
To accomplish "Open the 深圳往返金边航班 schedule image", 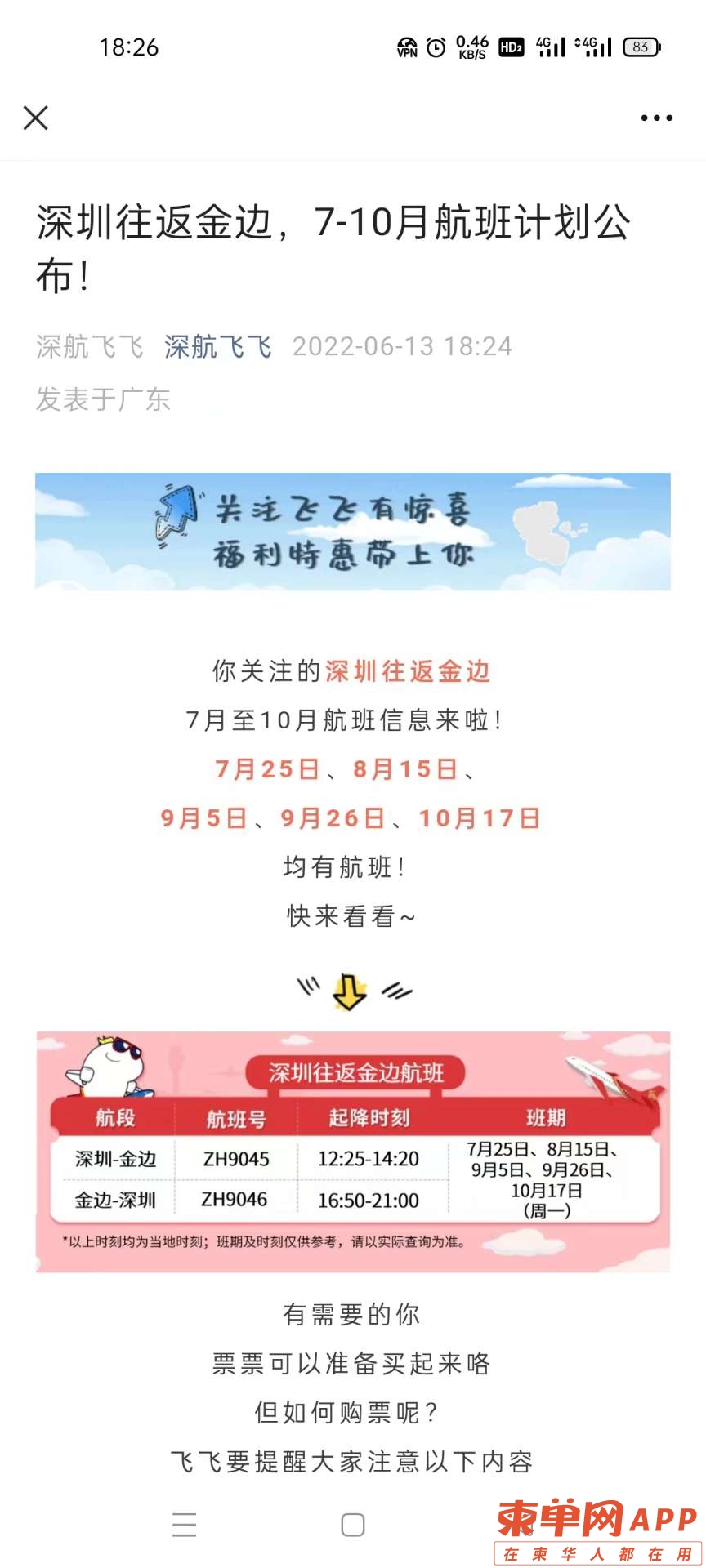I will tap(353, 1151).
